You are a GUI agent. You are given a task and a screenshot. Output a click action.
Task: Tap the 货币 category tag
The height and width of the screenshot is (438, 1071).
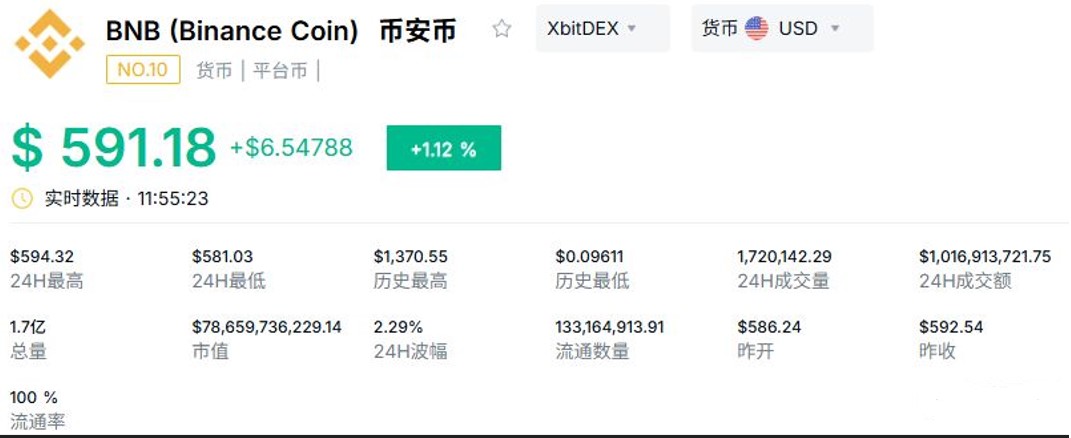[214, 70]
